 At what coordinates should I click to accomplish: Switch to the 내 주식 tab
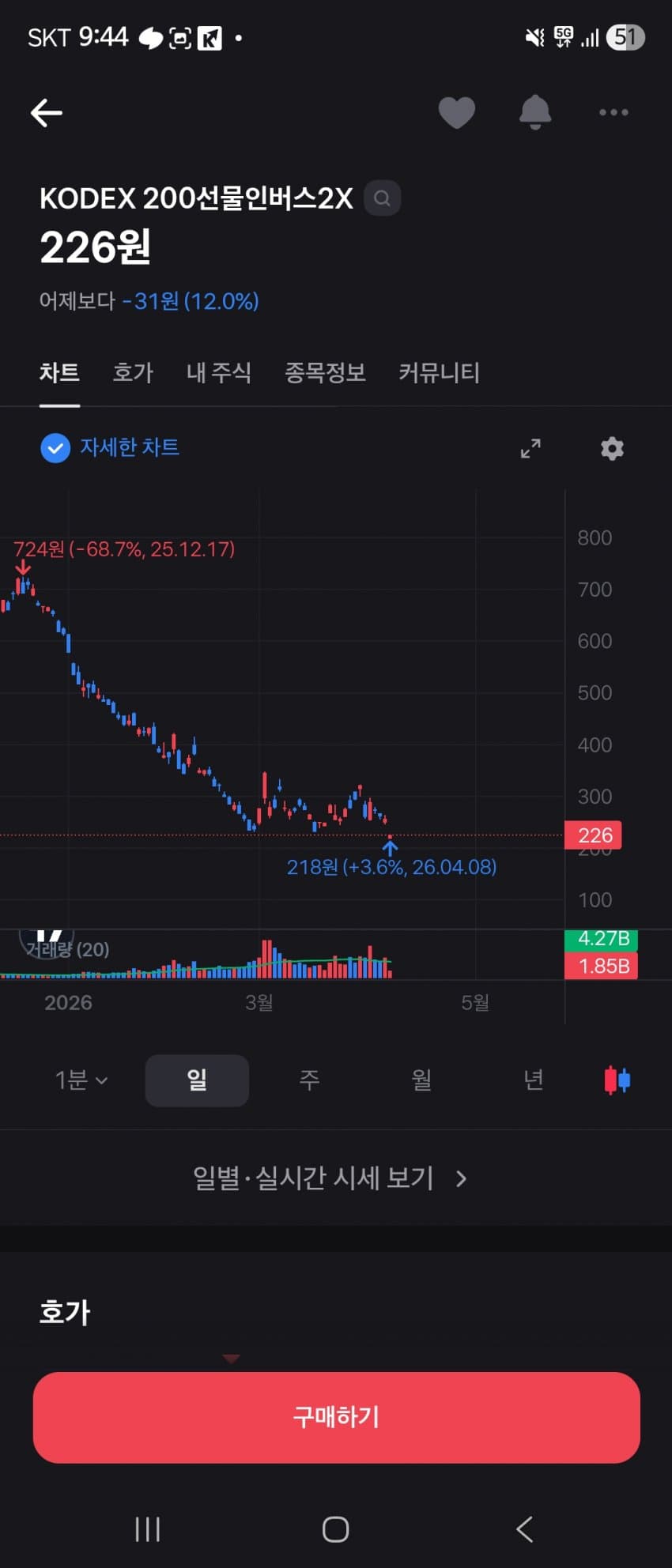point(219,372)
